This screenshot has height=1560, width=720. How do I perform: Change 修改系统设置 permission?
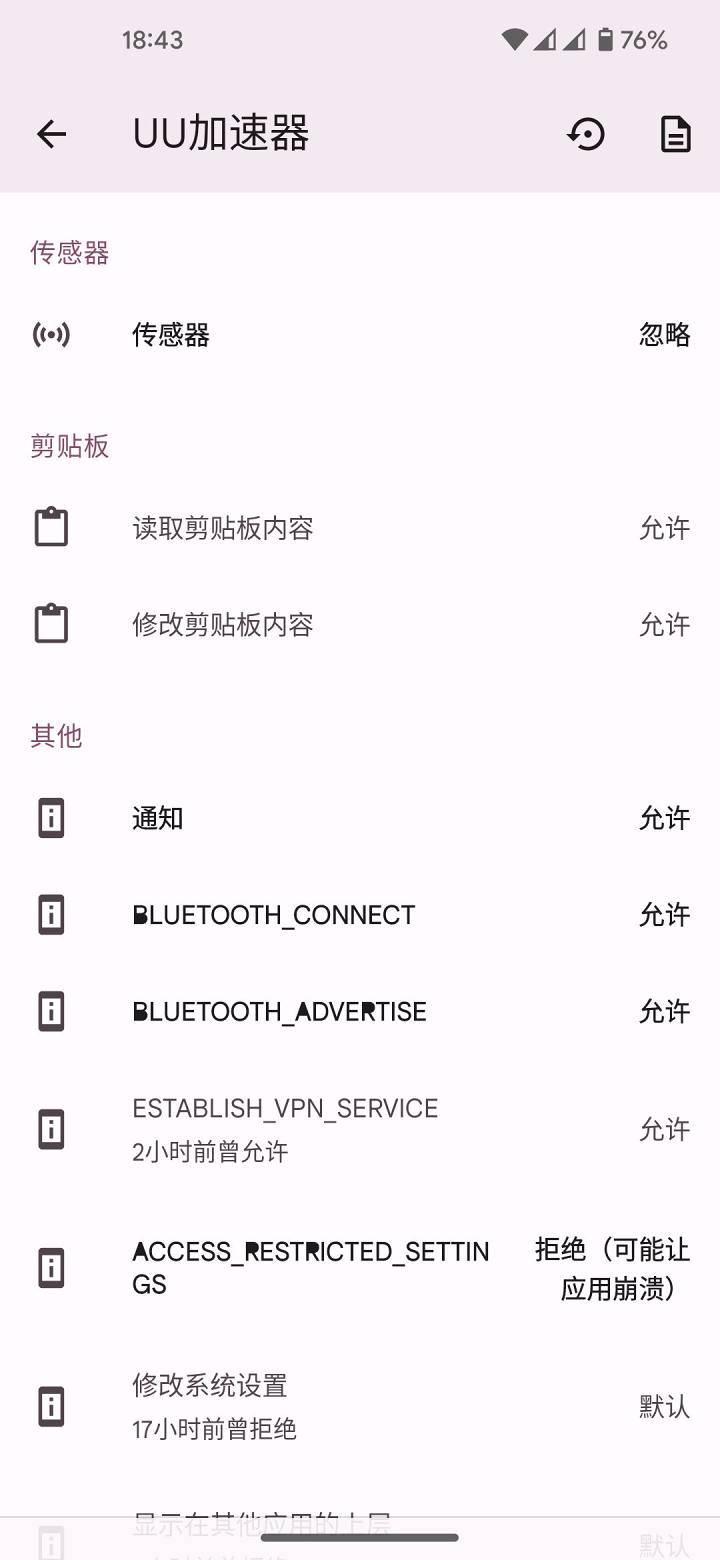click(360, 1406)
